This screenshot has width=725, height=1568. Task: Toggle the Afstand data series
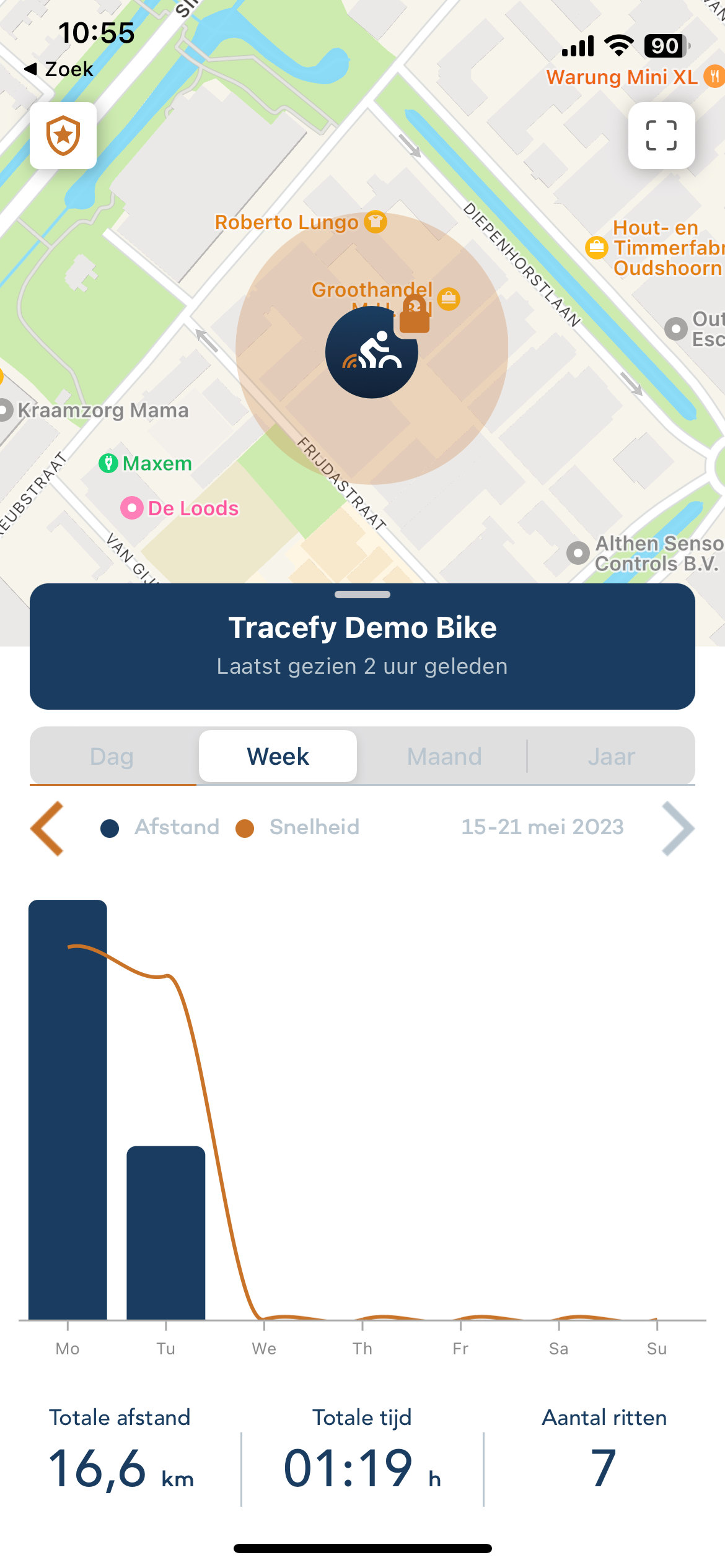coord(160,827)
